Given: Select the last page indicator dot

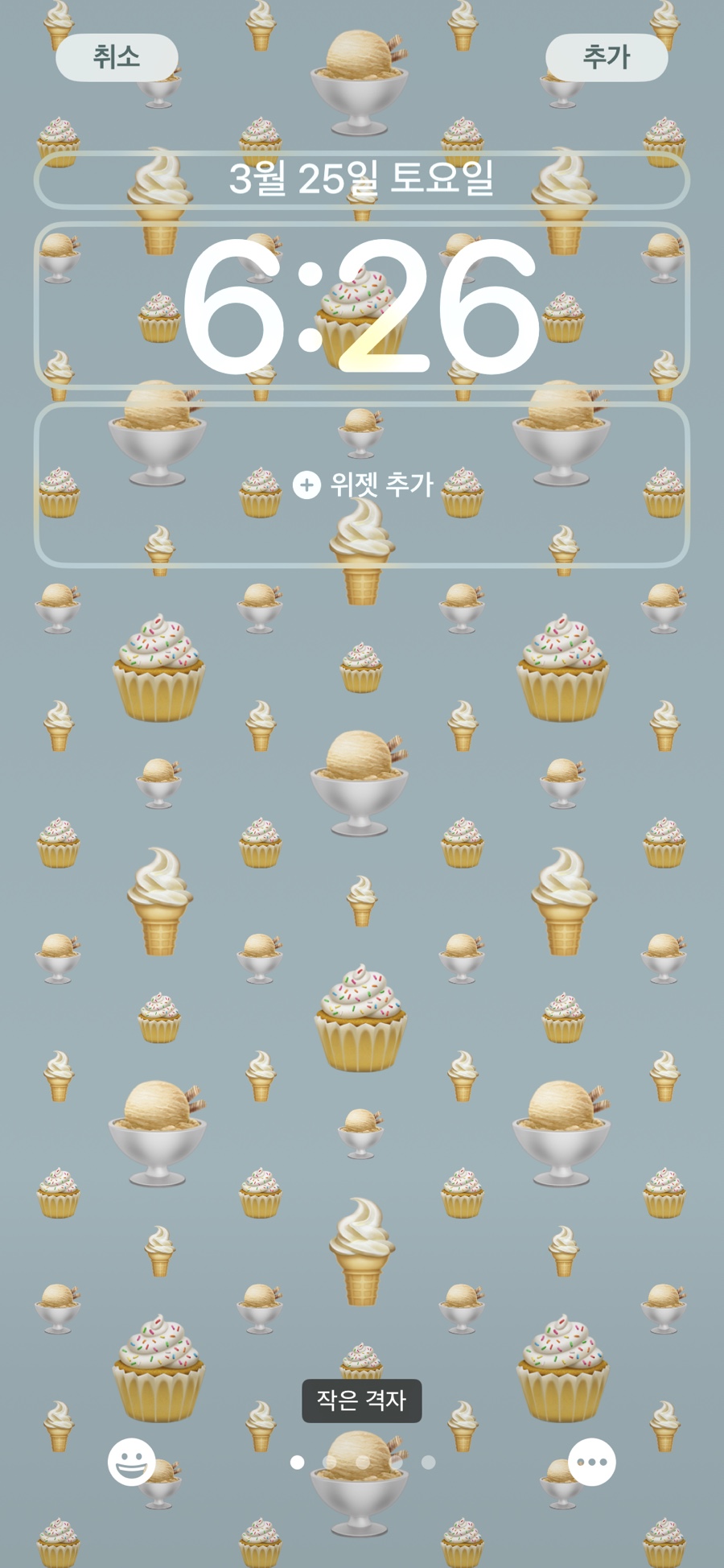Looking at the screenshot, I should tap(429, 1462).
